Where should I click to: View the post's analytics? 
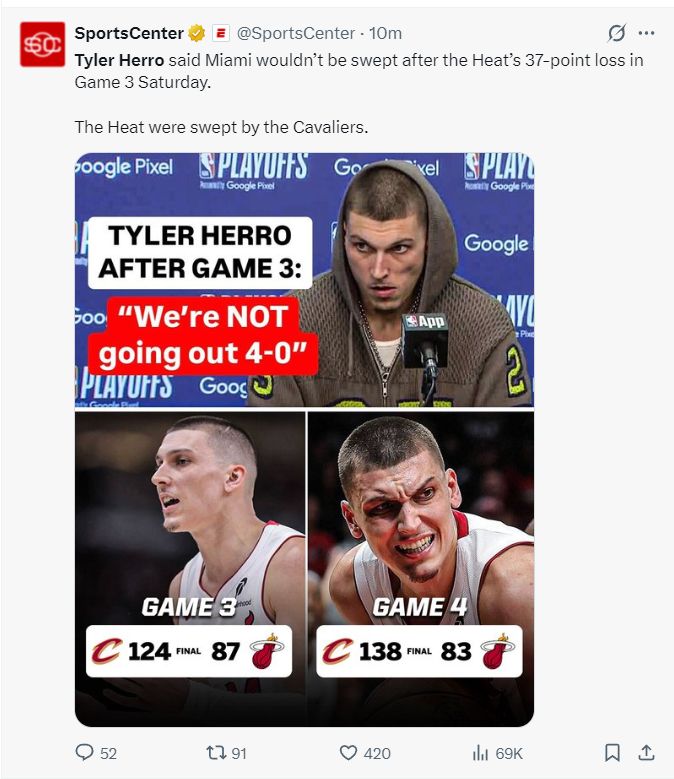click(x=479, y=753)
